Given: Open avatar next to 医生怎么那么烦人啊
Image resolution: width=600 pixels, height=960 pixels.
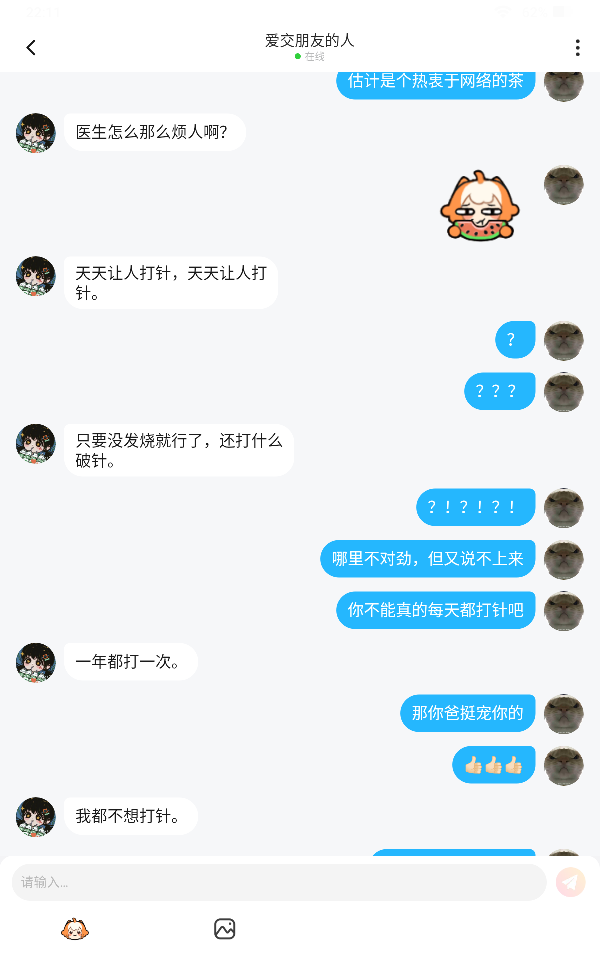Looking at the screenshot, I should (36, 132).
